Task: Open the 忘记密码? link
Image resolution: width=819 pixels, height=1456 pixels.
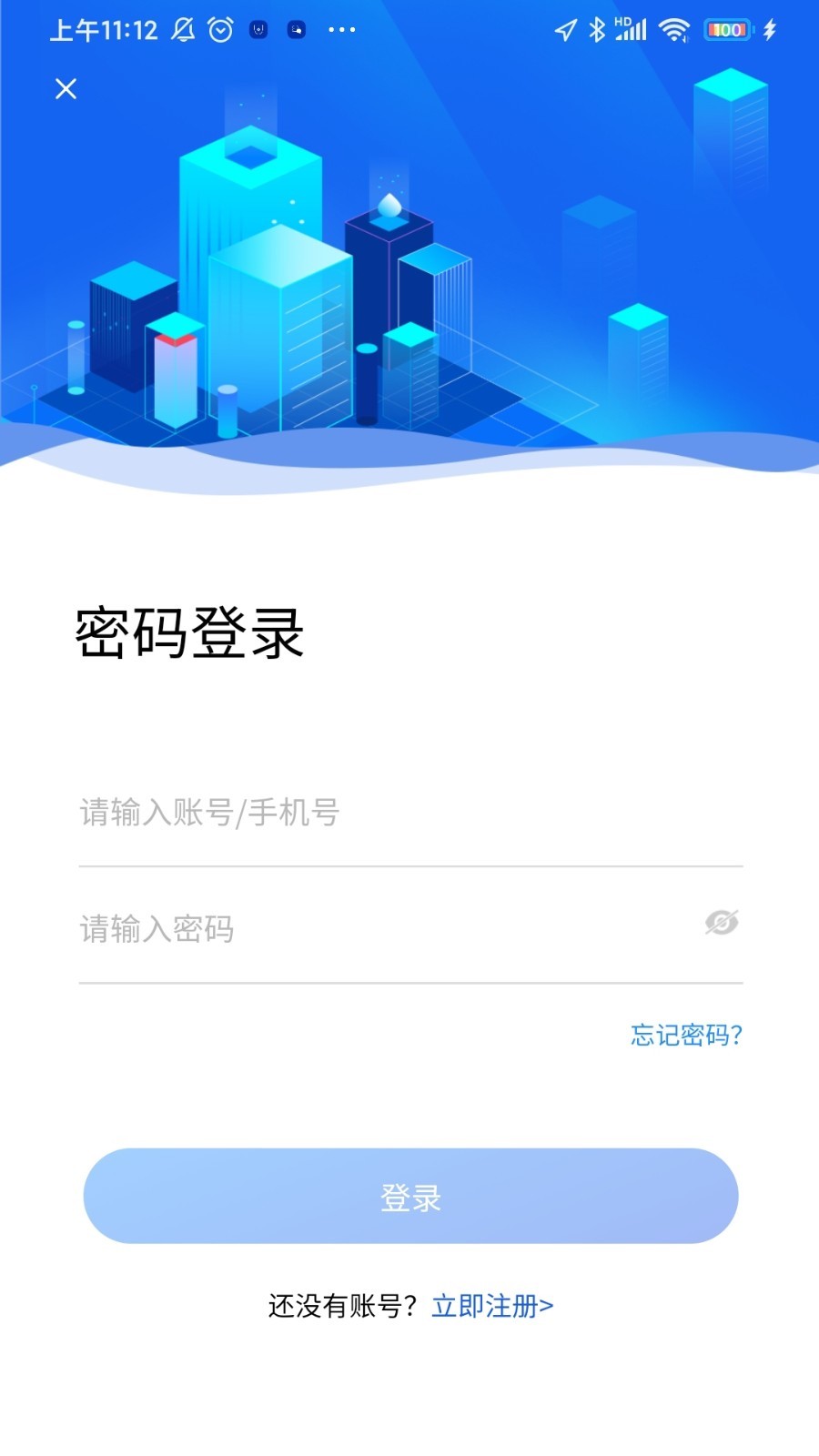Action: click(x=687, y=1035)
